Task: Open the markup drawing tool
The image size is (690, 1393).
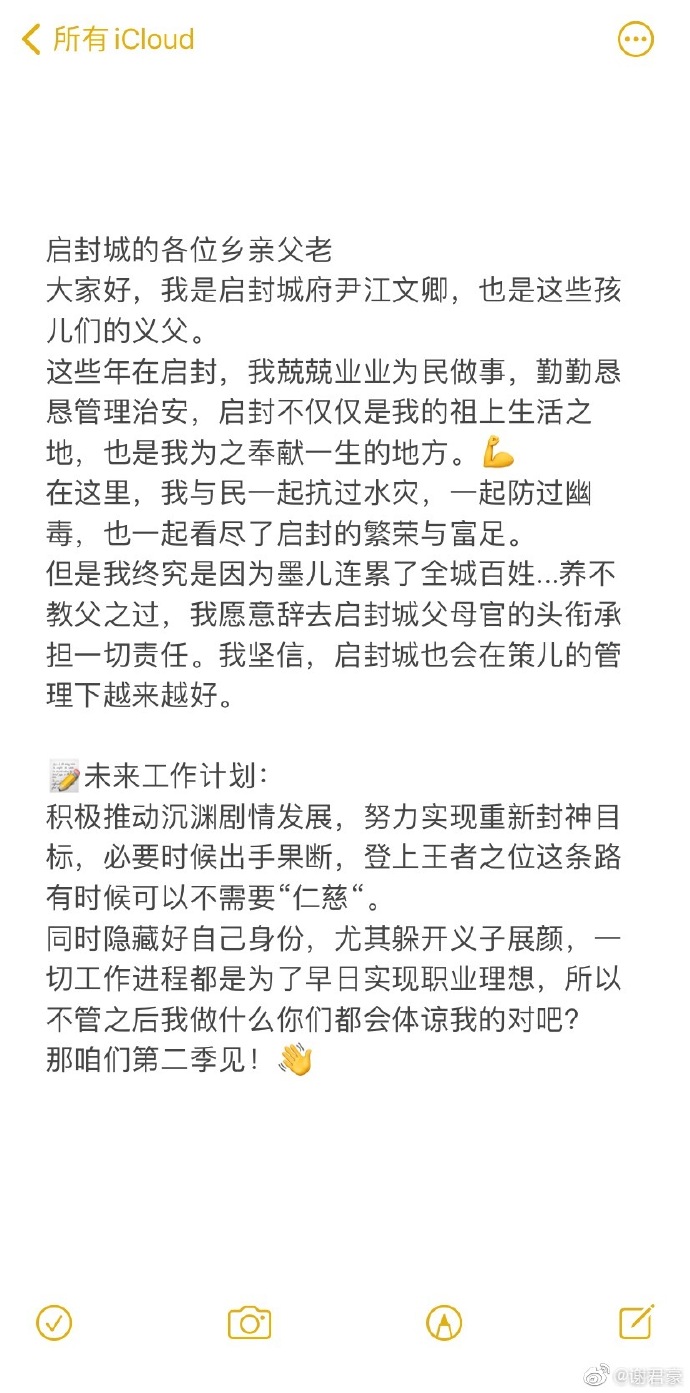Action: tap(443, 1322)
